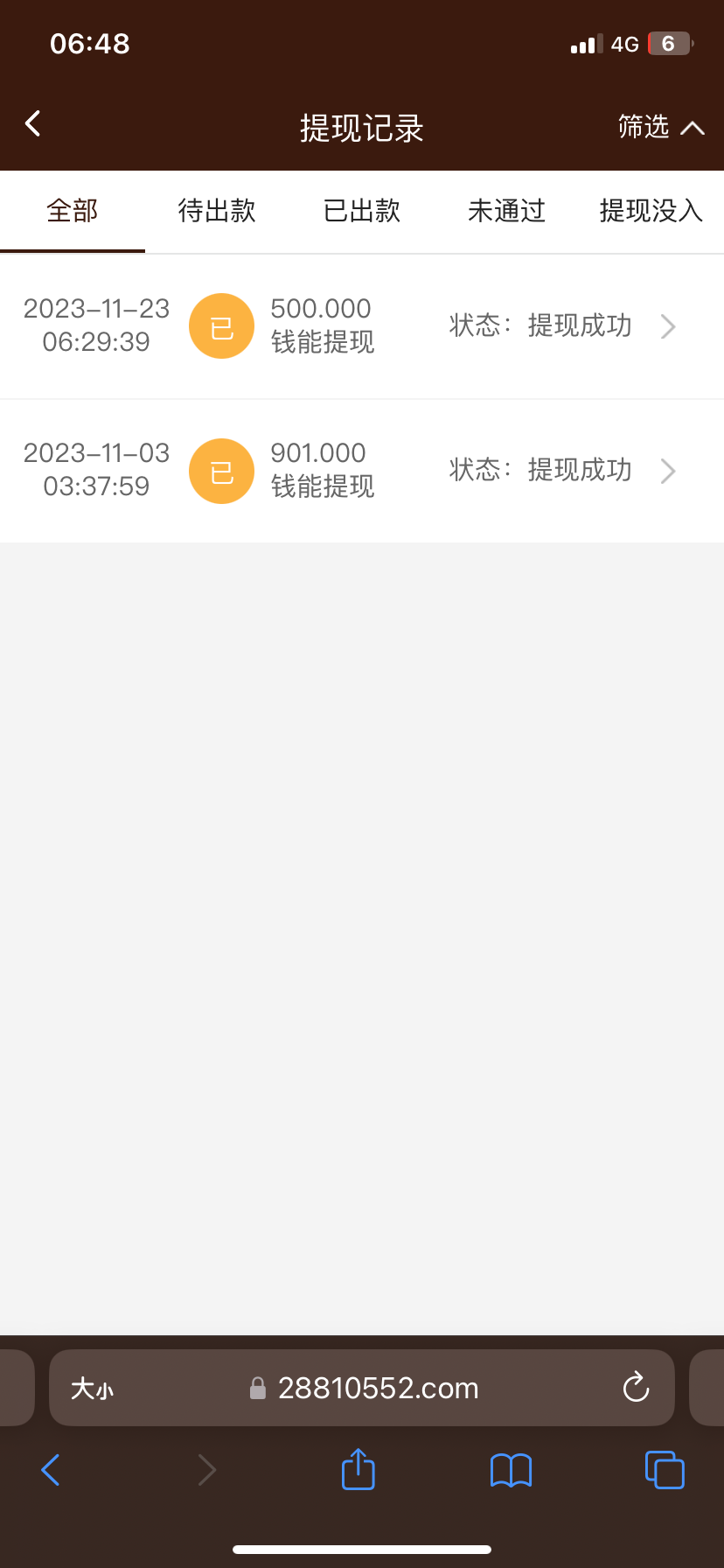Tap the lock icon in address bar
The height and width of the screenshot is (1568, 724).
(x=258, y=1388)
